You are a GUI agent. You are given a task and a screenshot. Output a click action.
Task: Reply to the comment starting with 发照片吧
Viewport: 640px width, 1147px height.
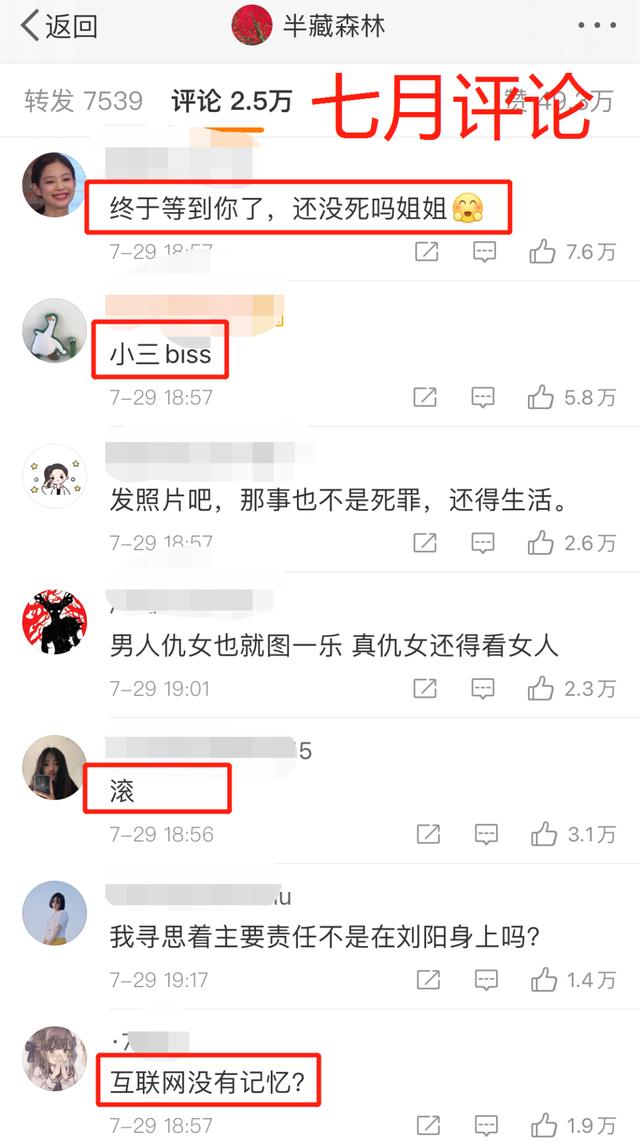[485, 543]
